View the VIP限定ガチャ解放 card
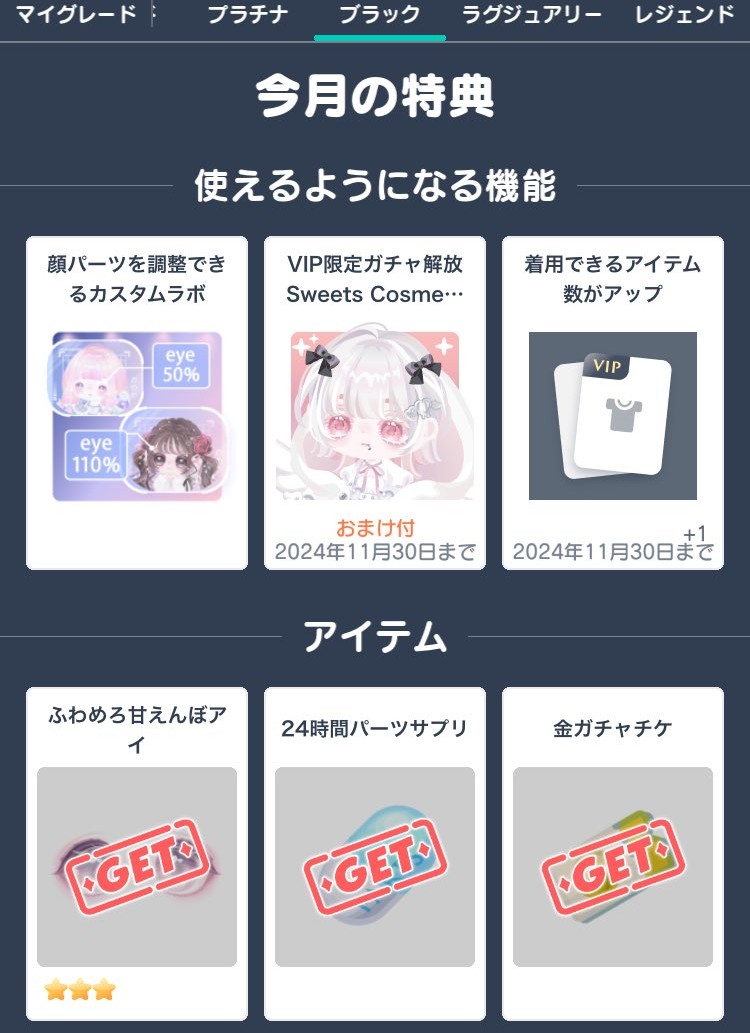Screen dimensions: 750x1033 coord(375,403)
